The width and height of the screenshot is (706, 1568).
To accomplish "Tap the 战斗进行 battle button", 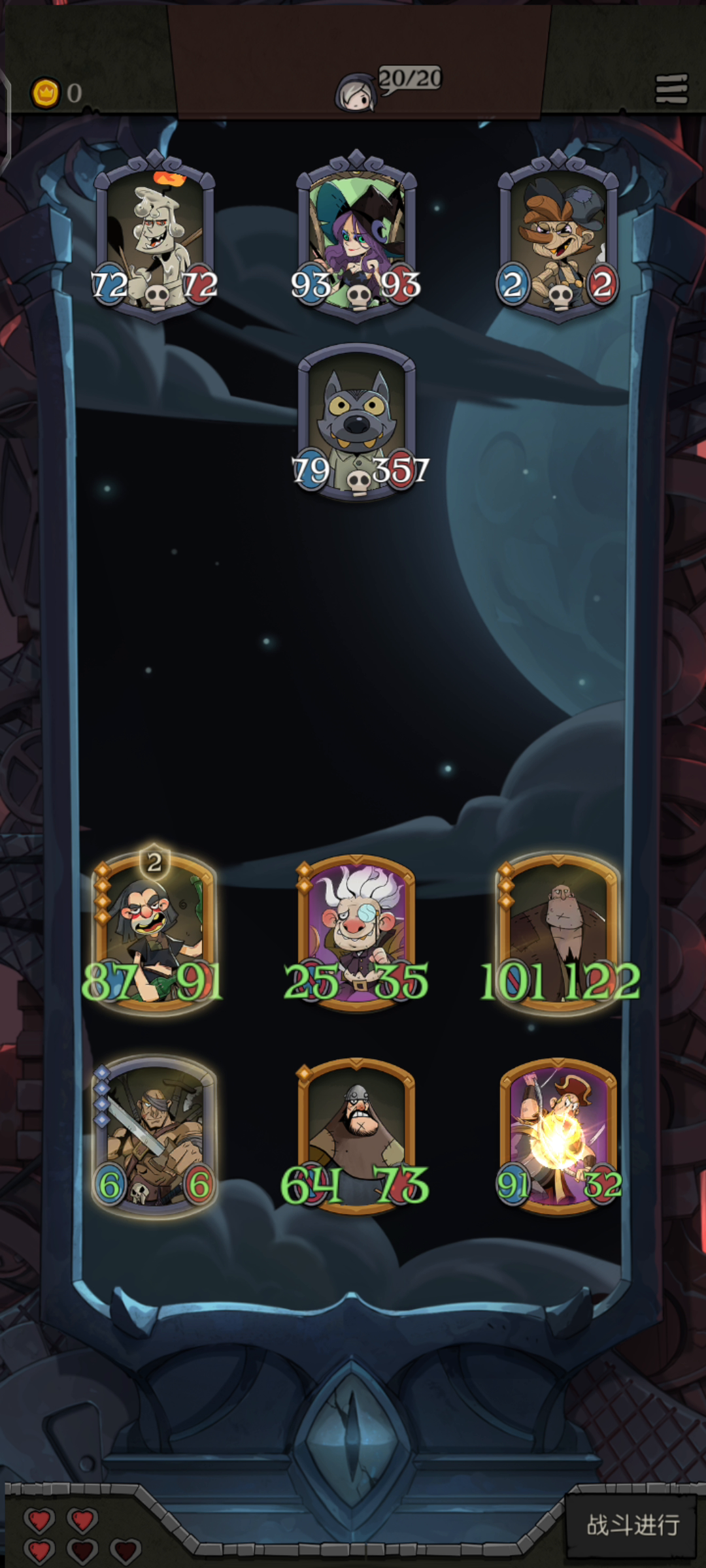I will pyautogui.click(x=631, y=1525).
